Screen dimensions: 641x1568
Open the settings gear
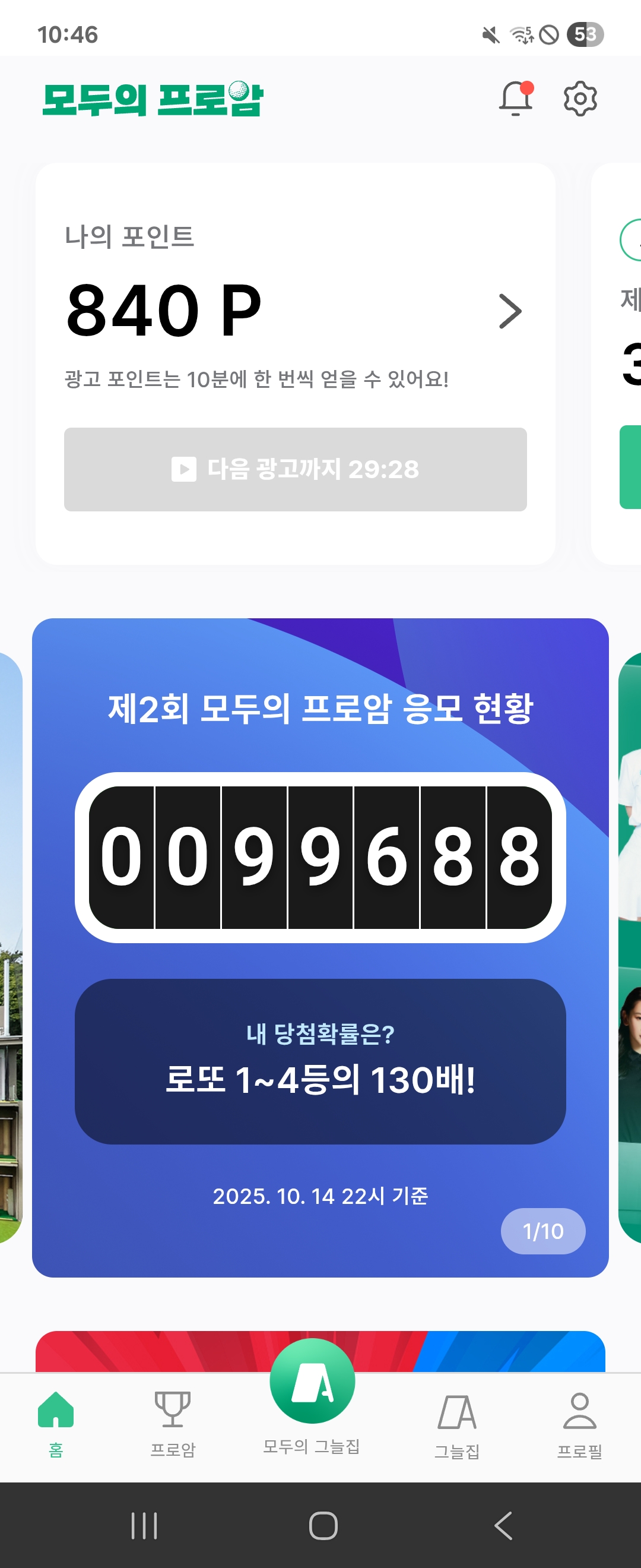point(580,99)
